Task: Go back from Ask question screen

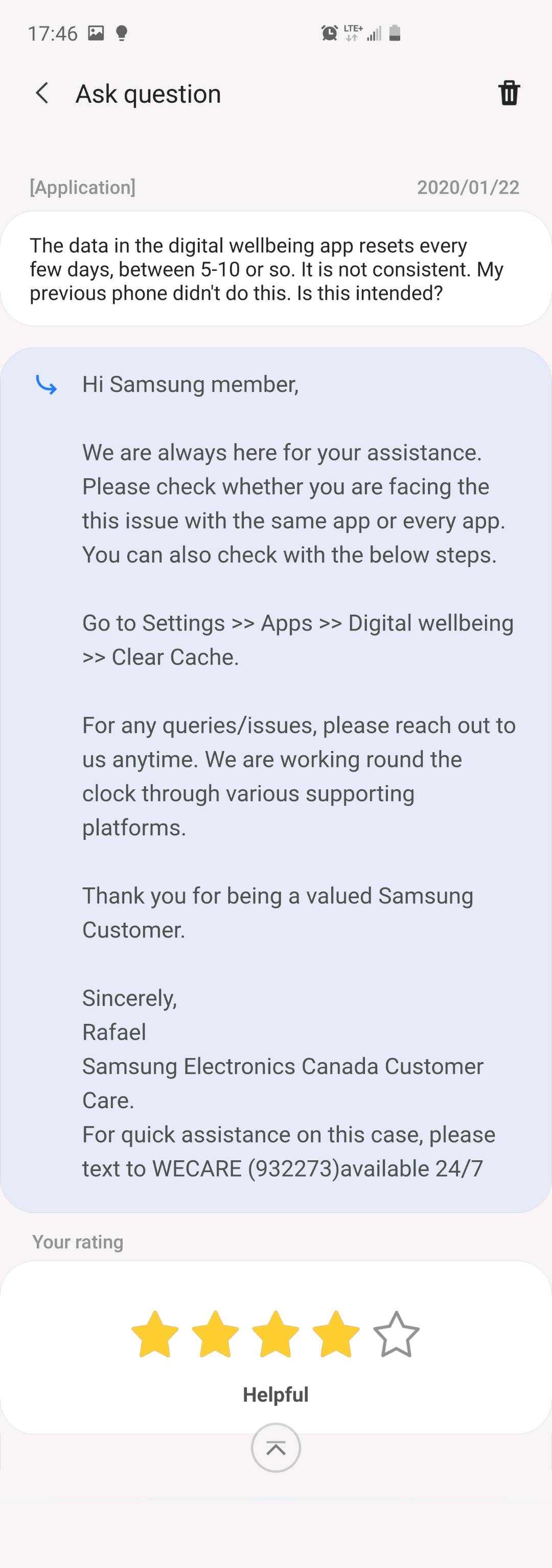Action: 42,93
